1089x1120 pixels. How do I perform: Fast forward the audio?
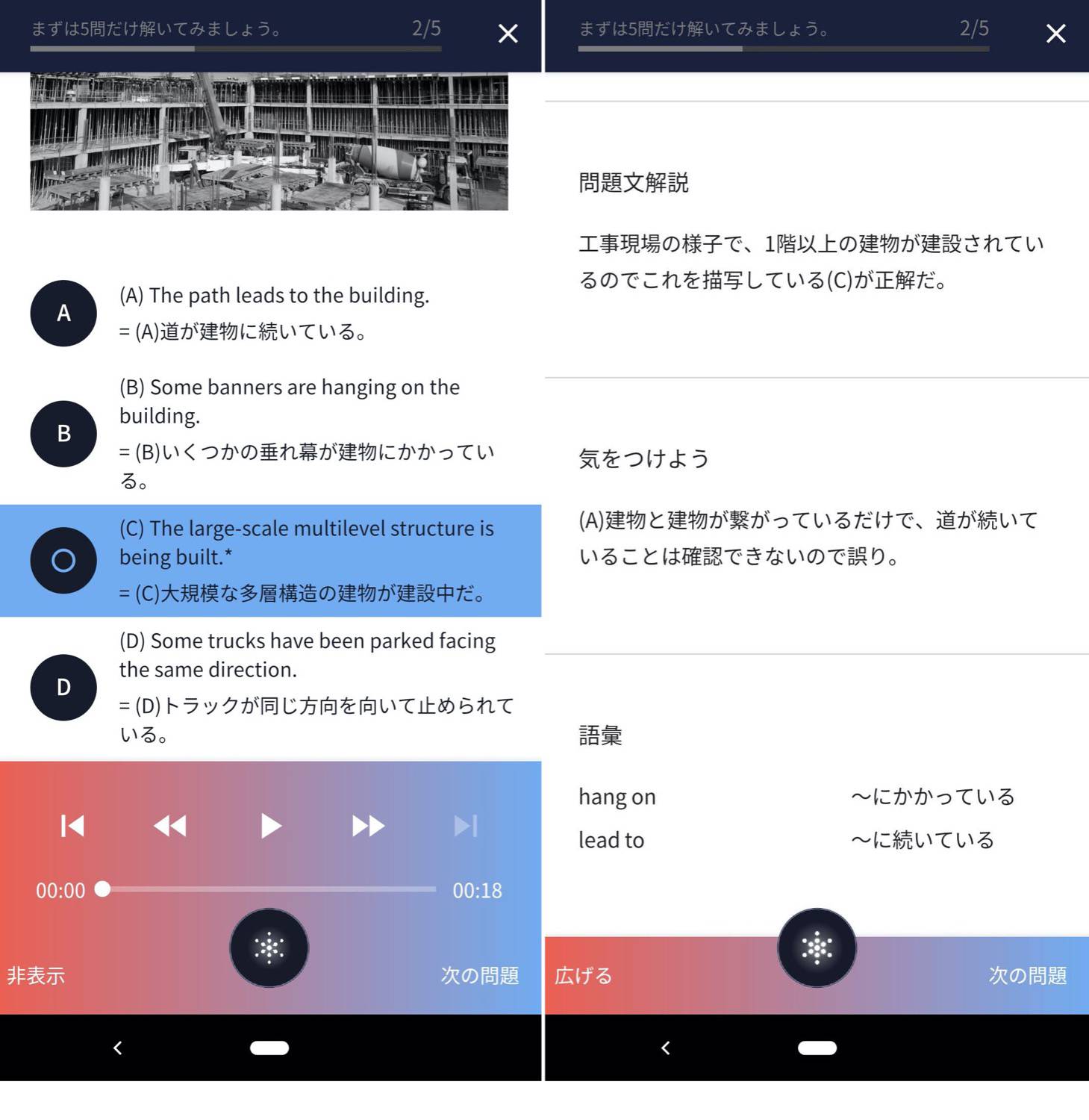(x=368, y=826)
